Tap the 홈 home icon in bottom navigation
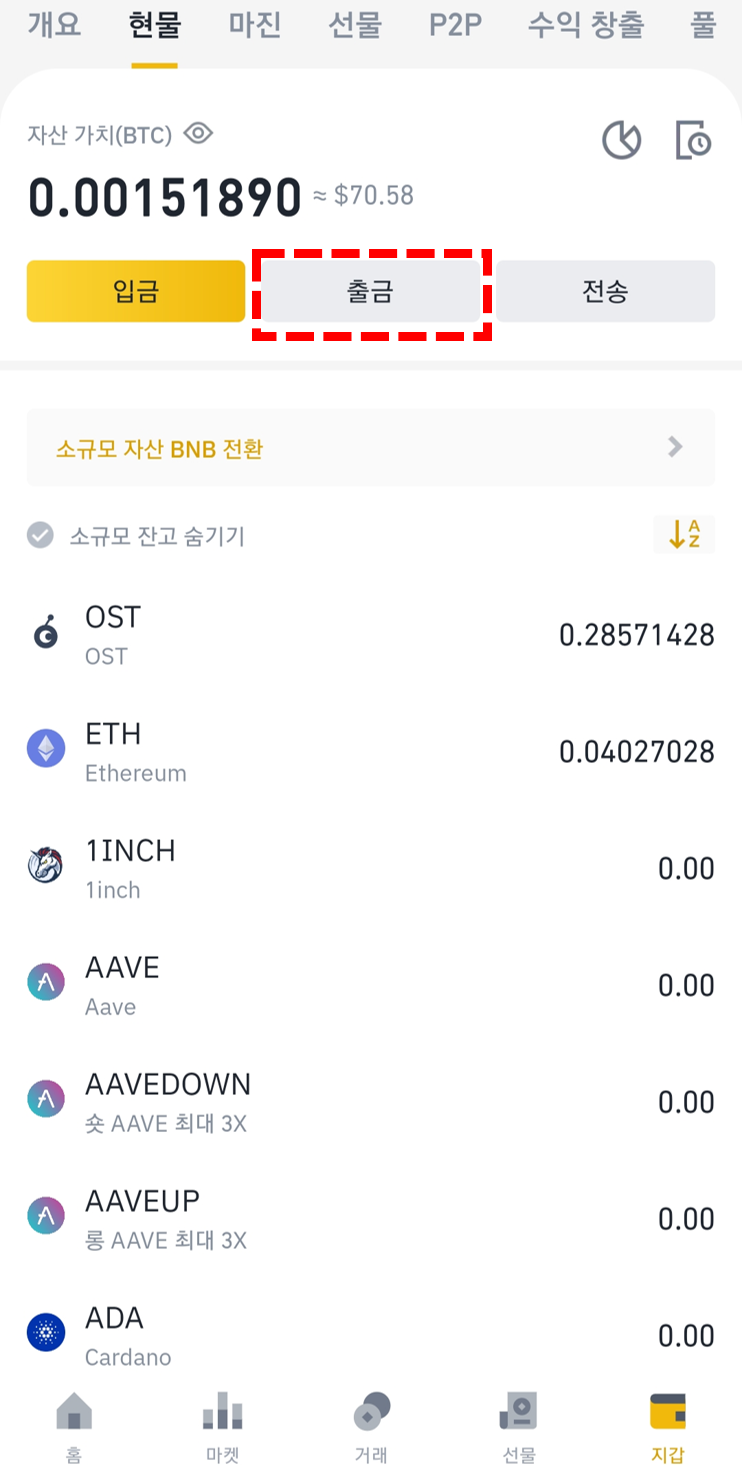 (x=74, y=1412)
